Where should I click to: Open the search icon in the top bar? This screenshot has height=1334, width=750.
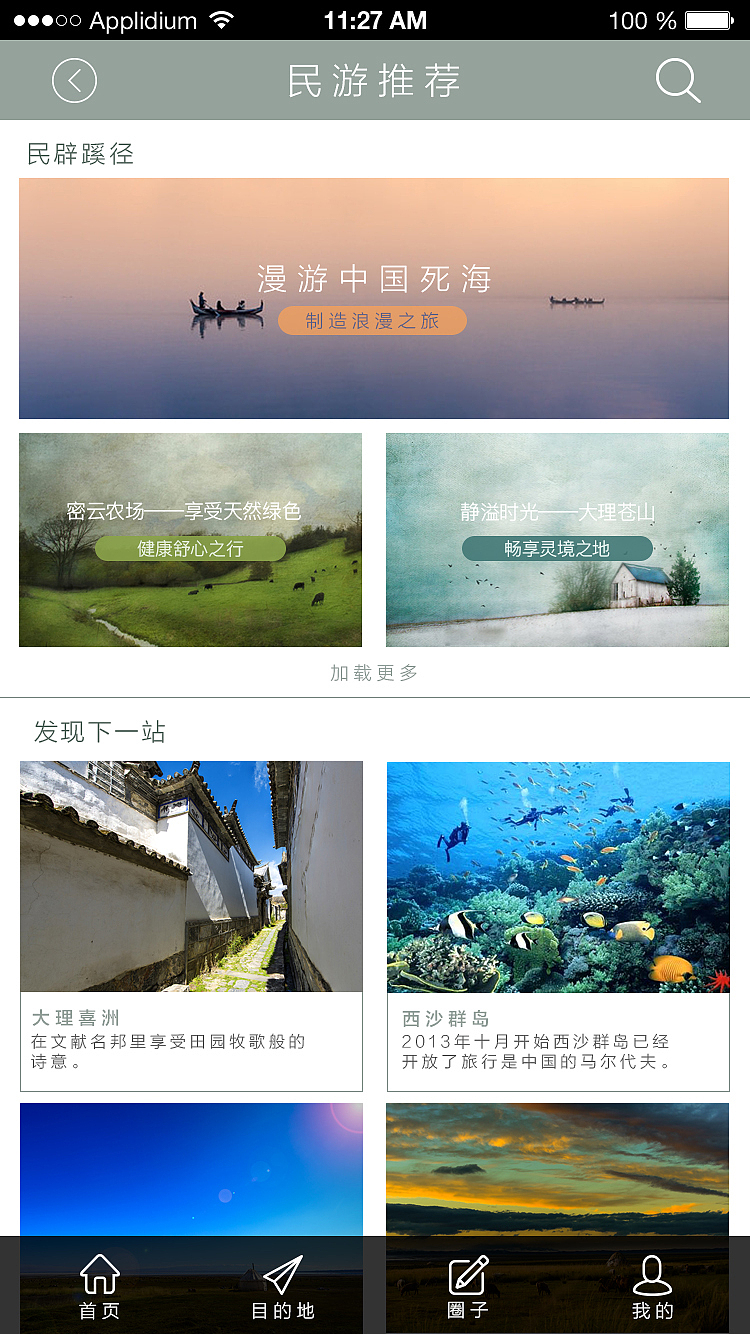678,80
